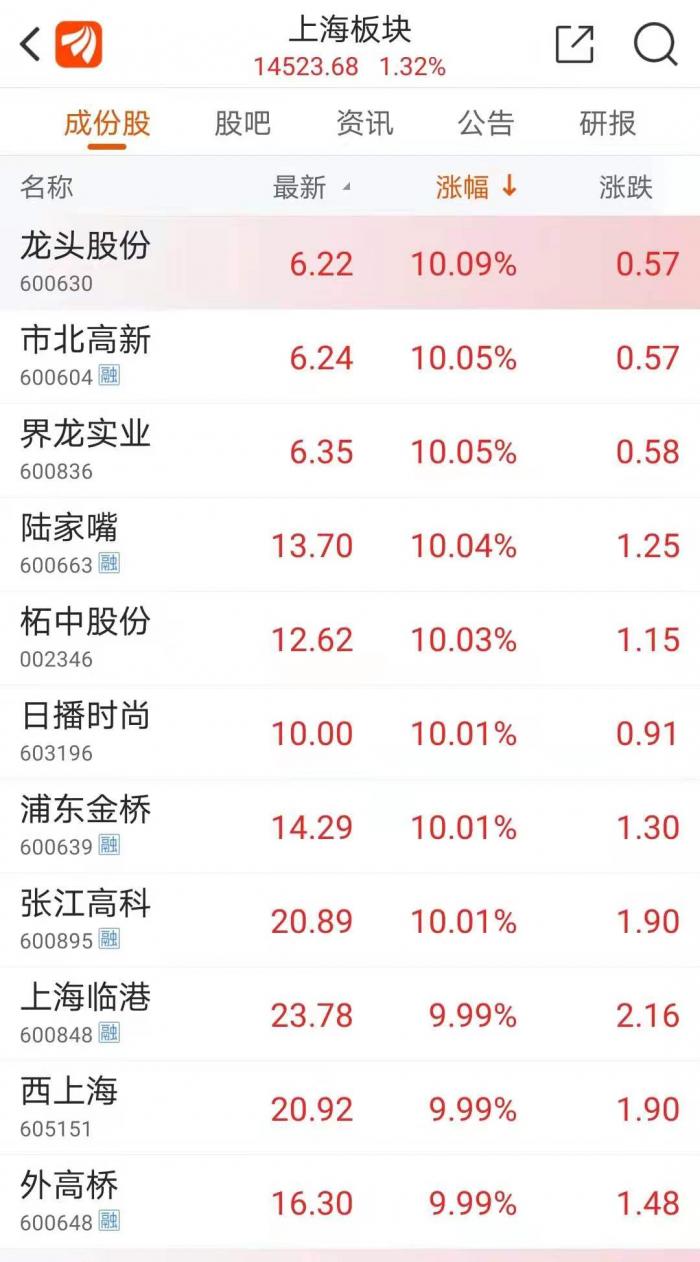
Task: Open the search magnifier icon
Action: [655, 44]
